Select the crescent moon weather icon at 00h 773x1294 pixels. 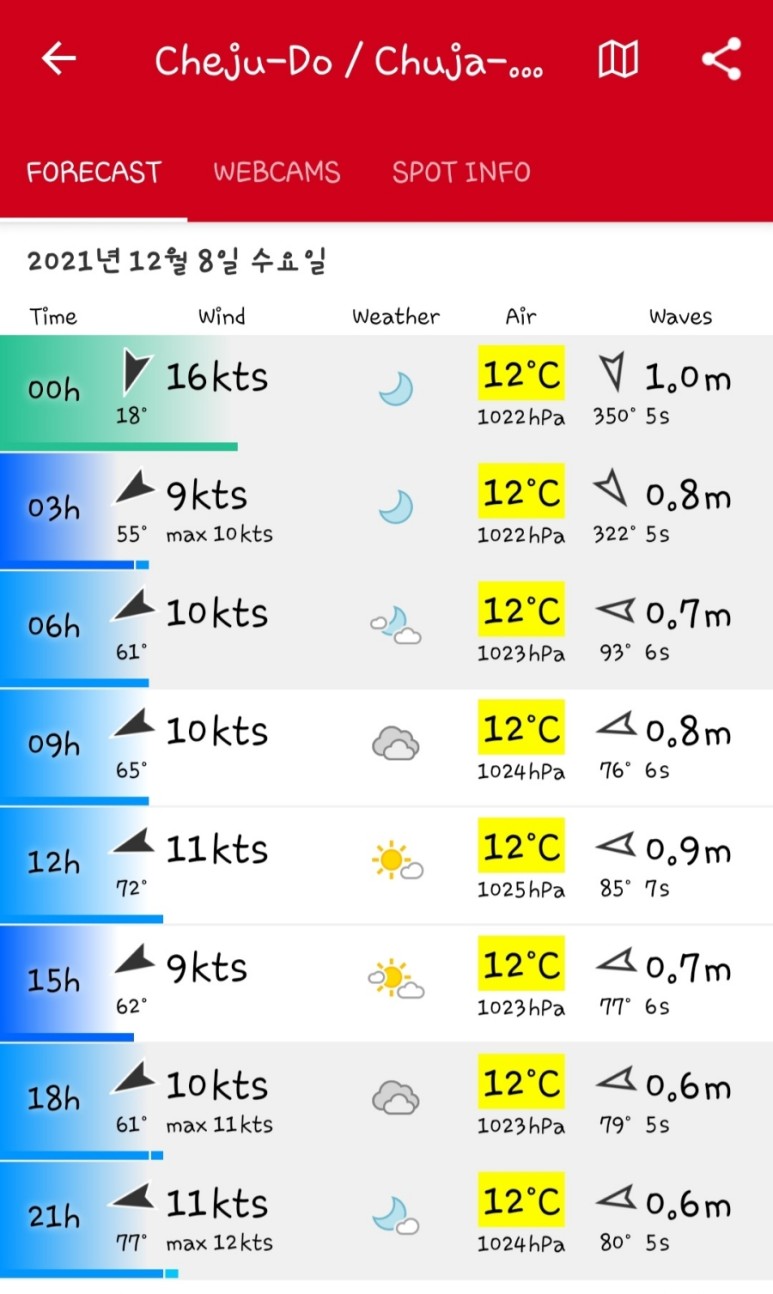coord(396,390)
